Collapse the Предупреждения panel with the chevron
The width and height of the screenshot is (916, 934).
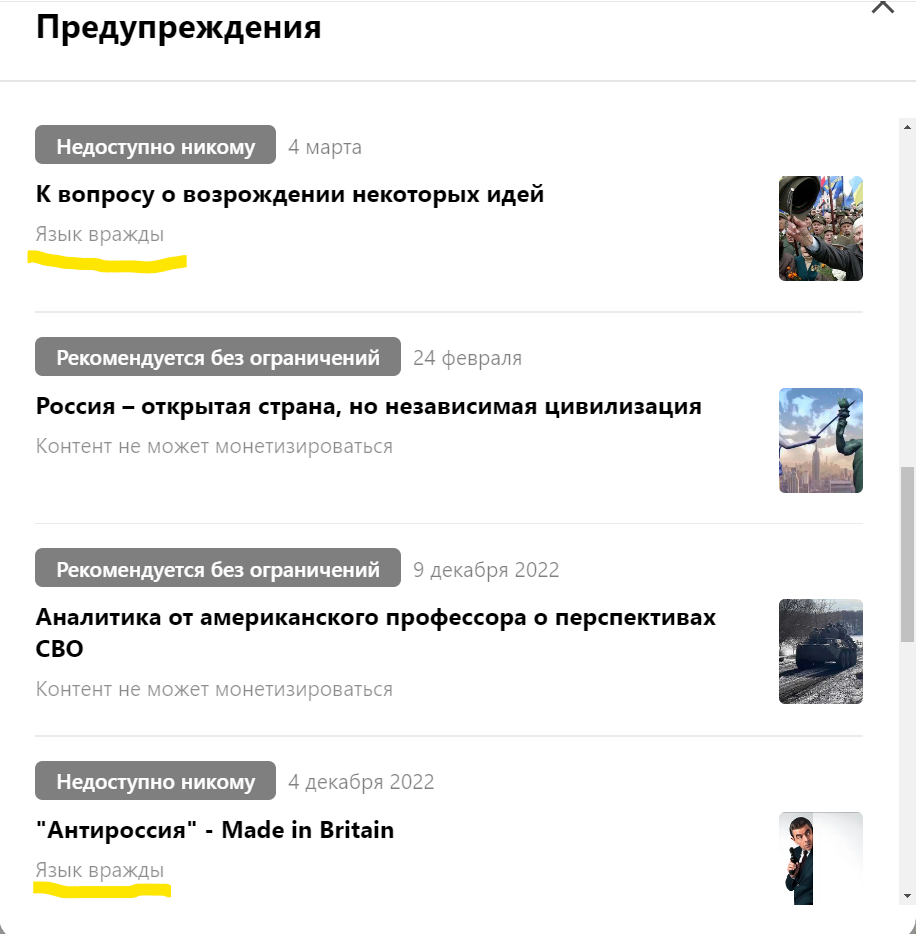(x=882, y=8)
